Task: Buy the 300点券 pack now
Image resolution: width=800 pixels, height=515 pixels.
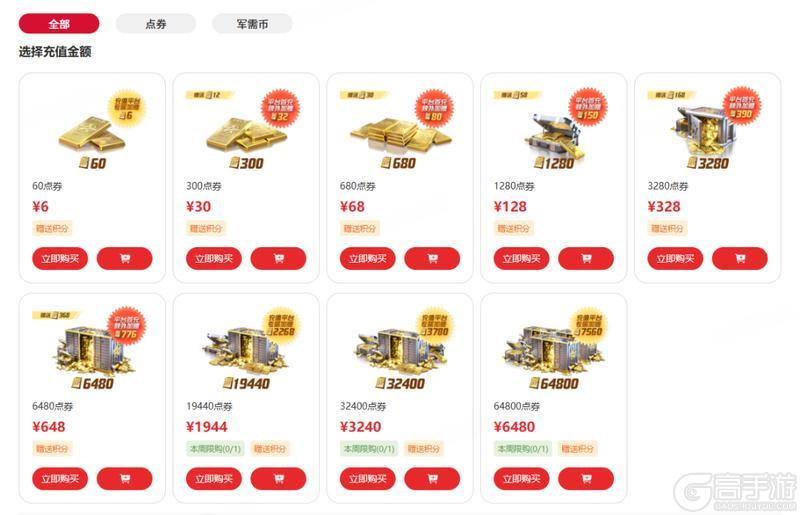Action: [214, 258]
